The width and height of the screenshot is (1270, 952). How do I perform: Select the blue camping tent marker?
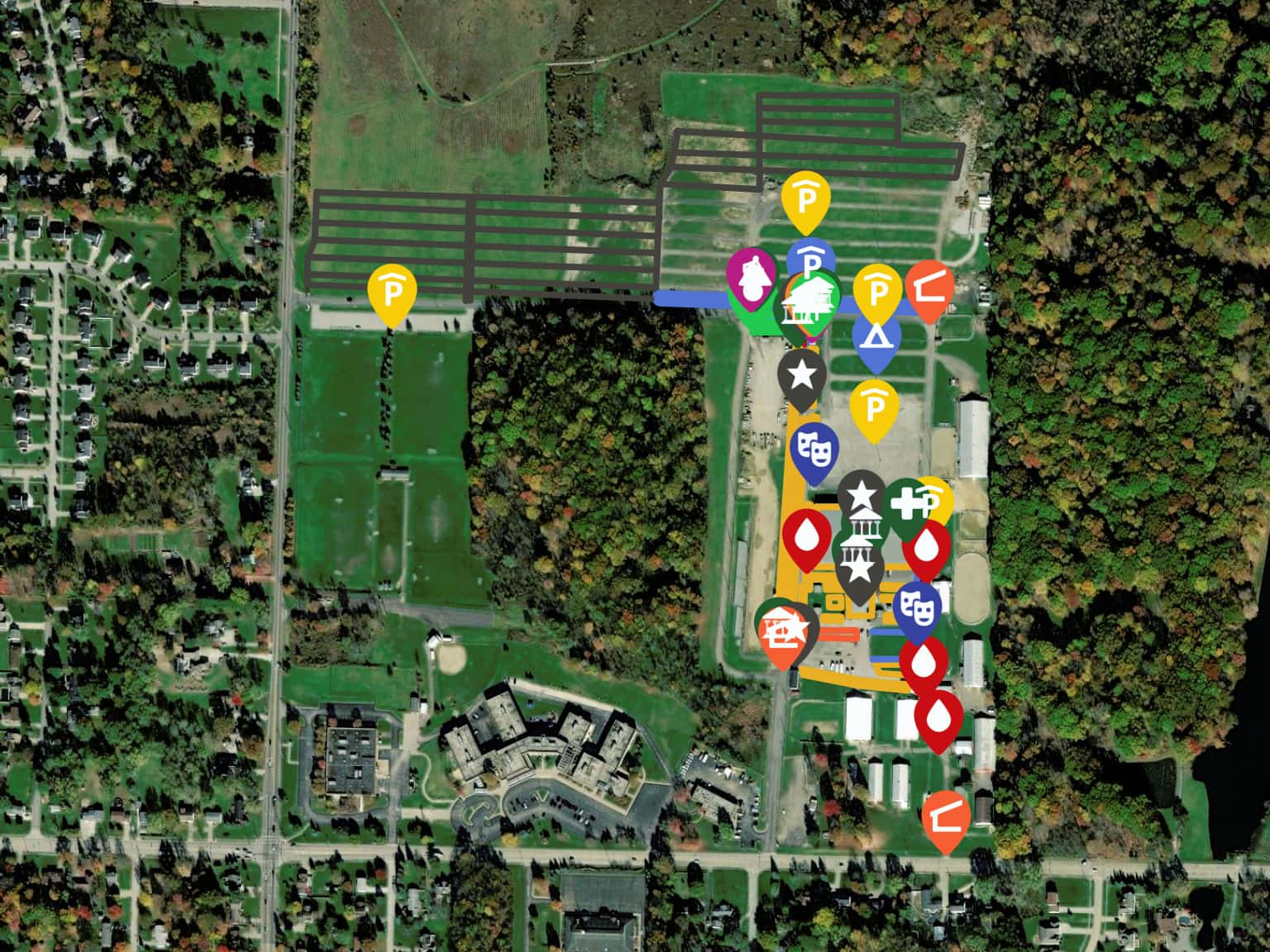tap(876, 337)
